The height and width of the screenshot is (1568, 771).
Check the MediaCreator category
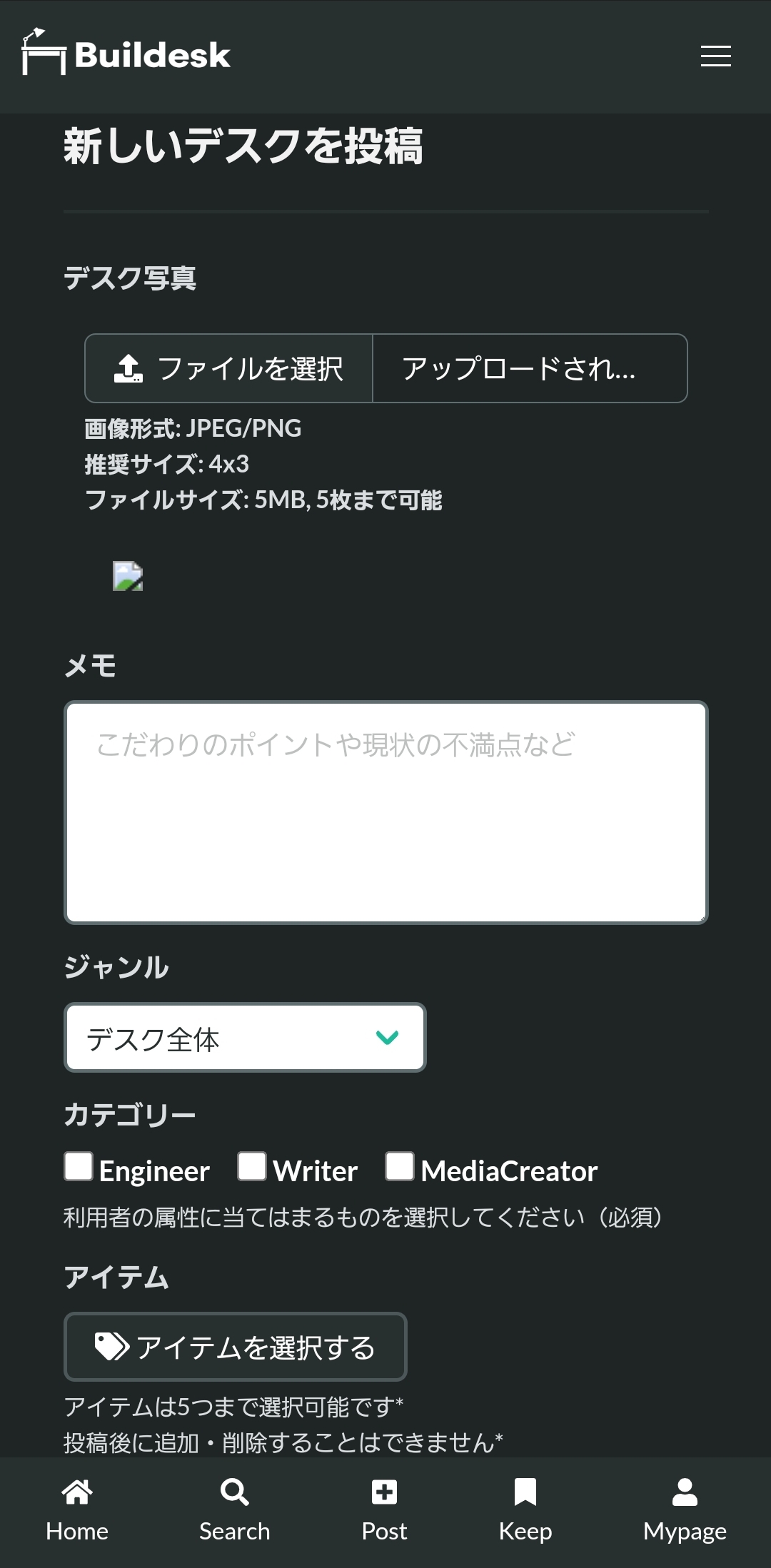point(400,1166)
